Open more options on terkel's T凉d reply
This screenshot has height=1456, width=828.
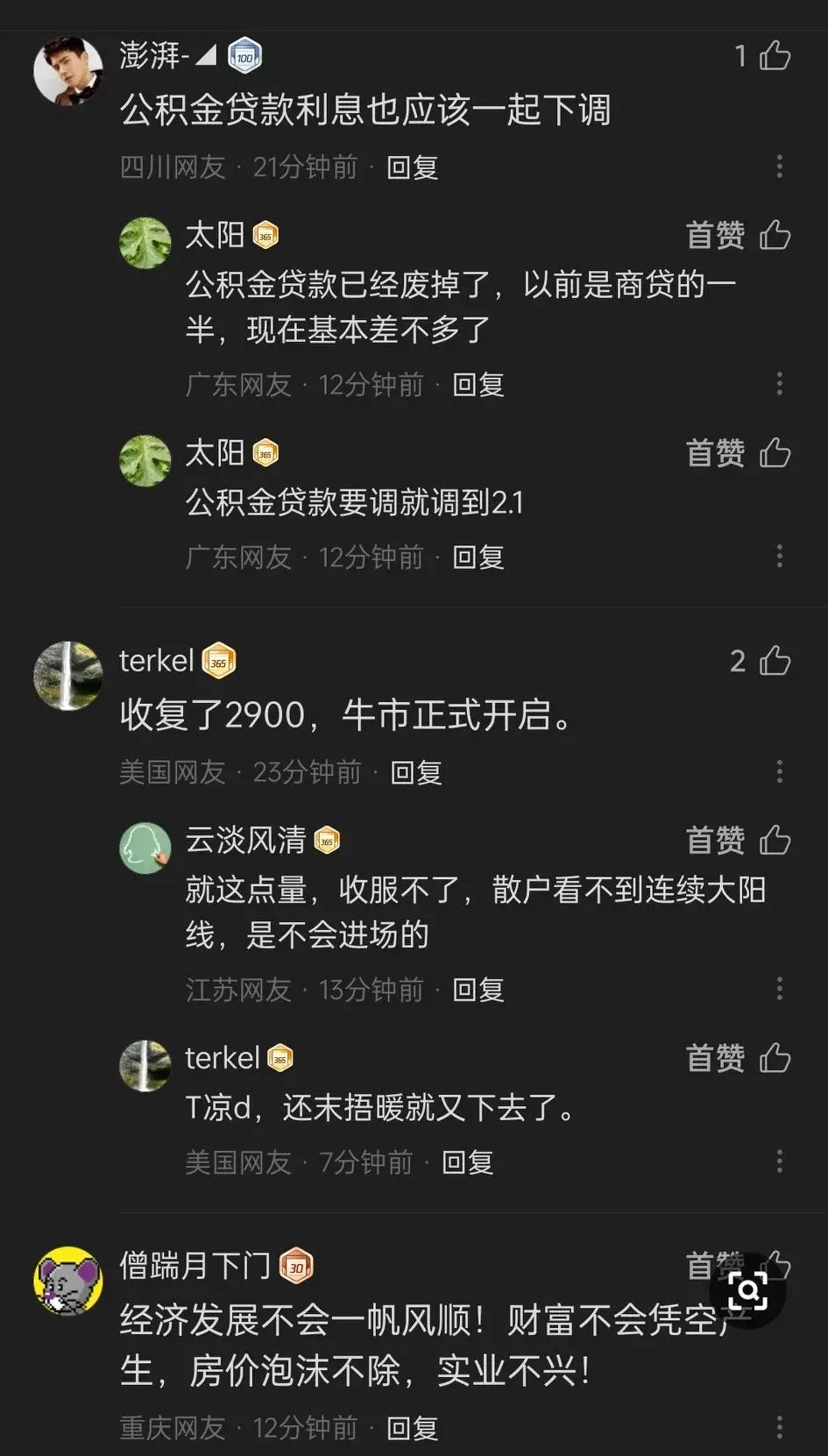[x=779, y=1161]
